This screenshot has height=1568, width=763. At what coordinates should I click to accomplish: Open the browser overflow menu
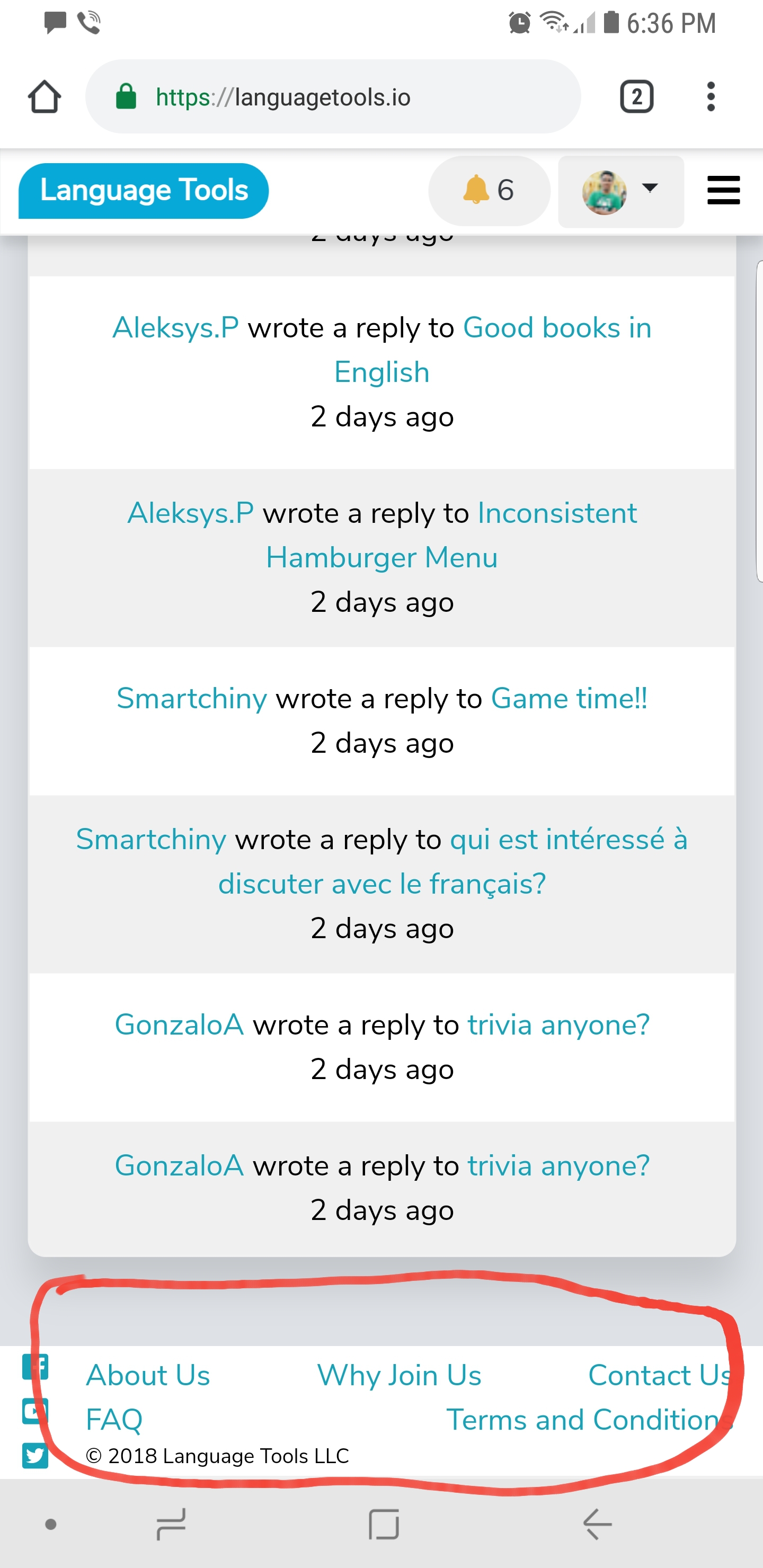(x=710, y=97)
